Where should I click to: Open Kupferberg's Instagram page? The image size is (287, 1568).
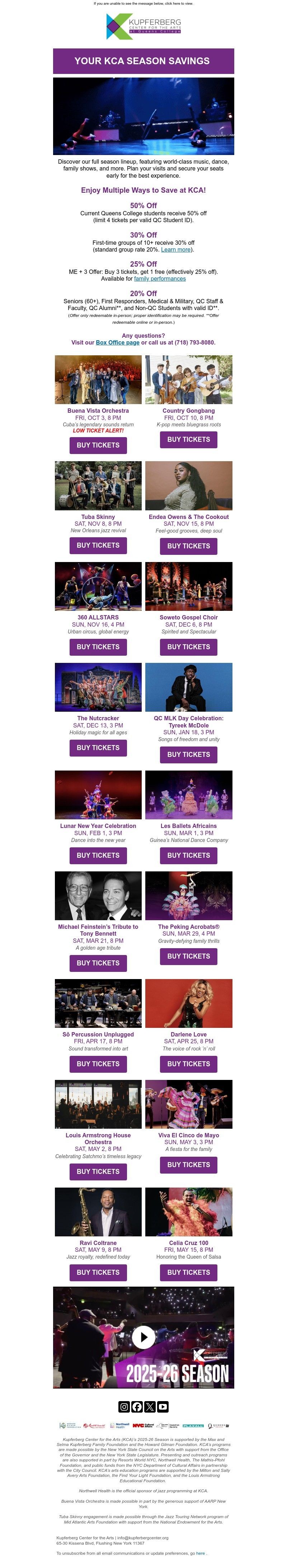124,1406
